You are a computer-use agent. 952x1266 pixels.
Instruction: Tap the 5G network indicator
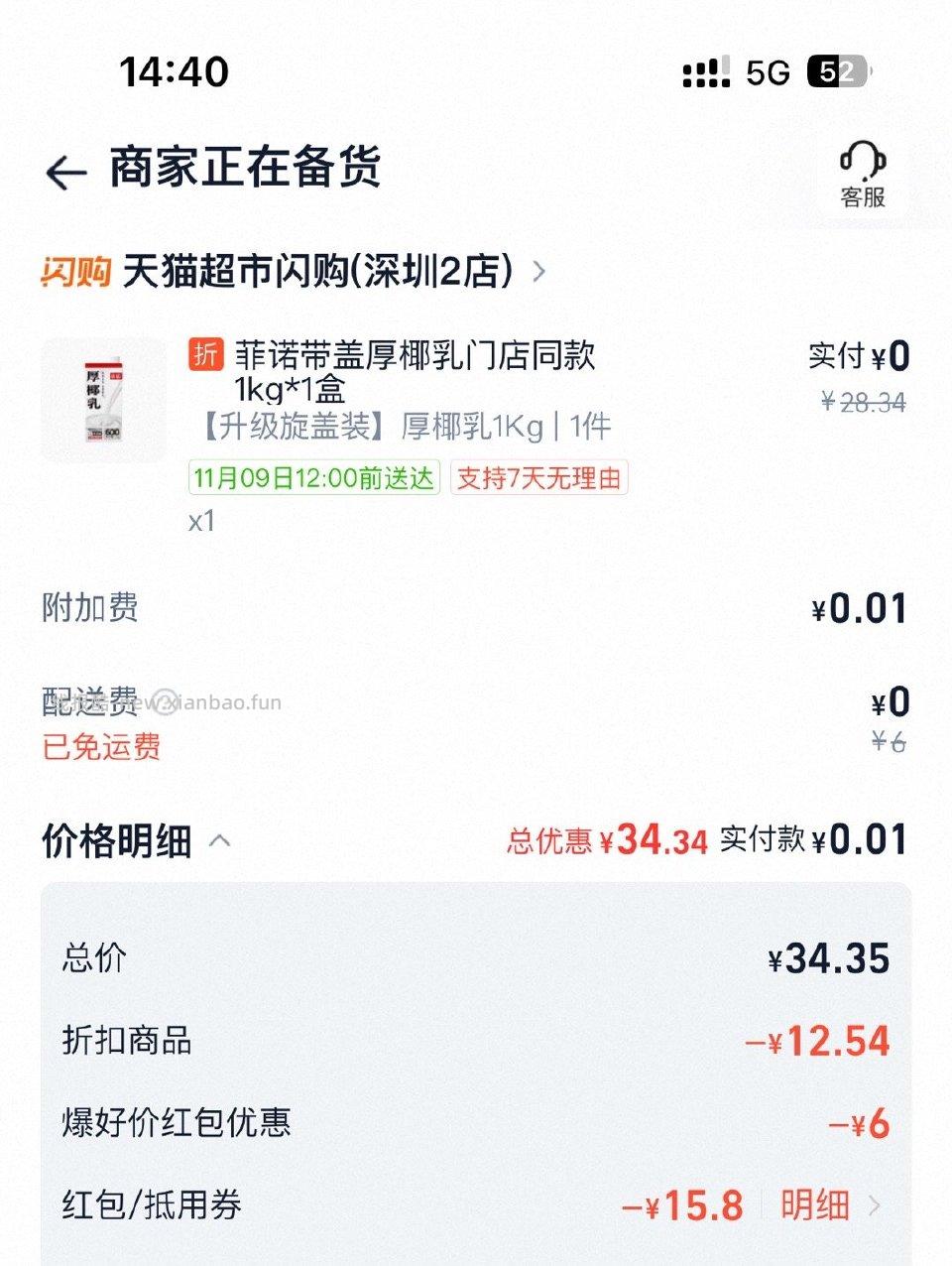pyautogui.click(x=772, y=72)
